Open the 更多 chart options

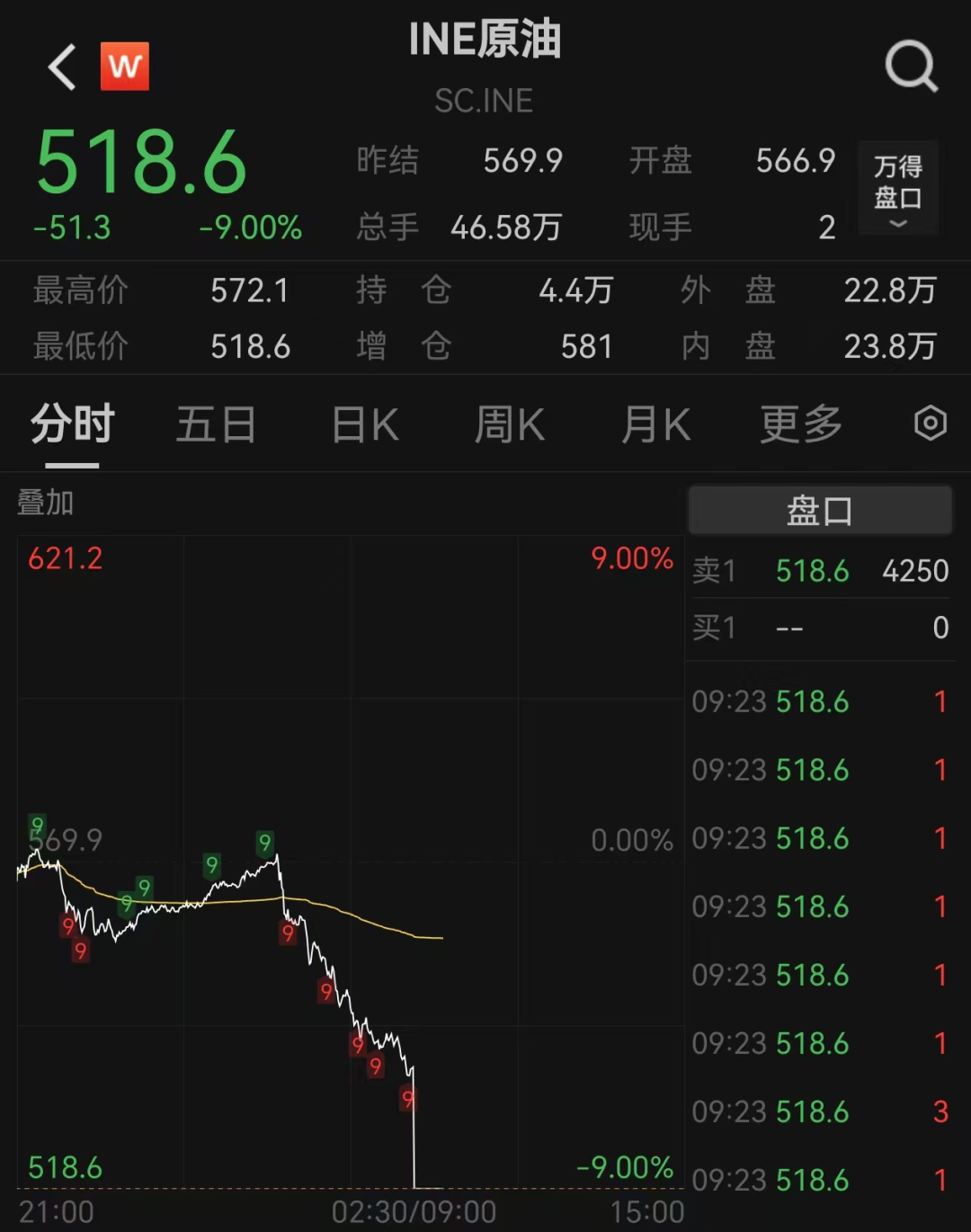tap(801, 424)
